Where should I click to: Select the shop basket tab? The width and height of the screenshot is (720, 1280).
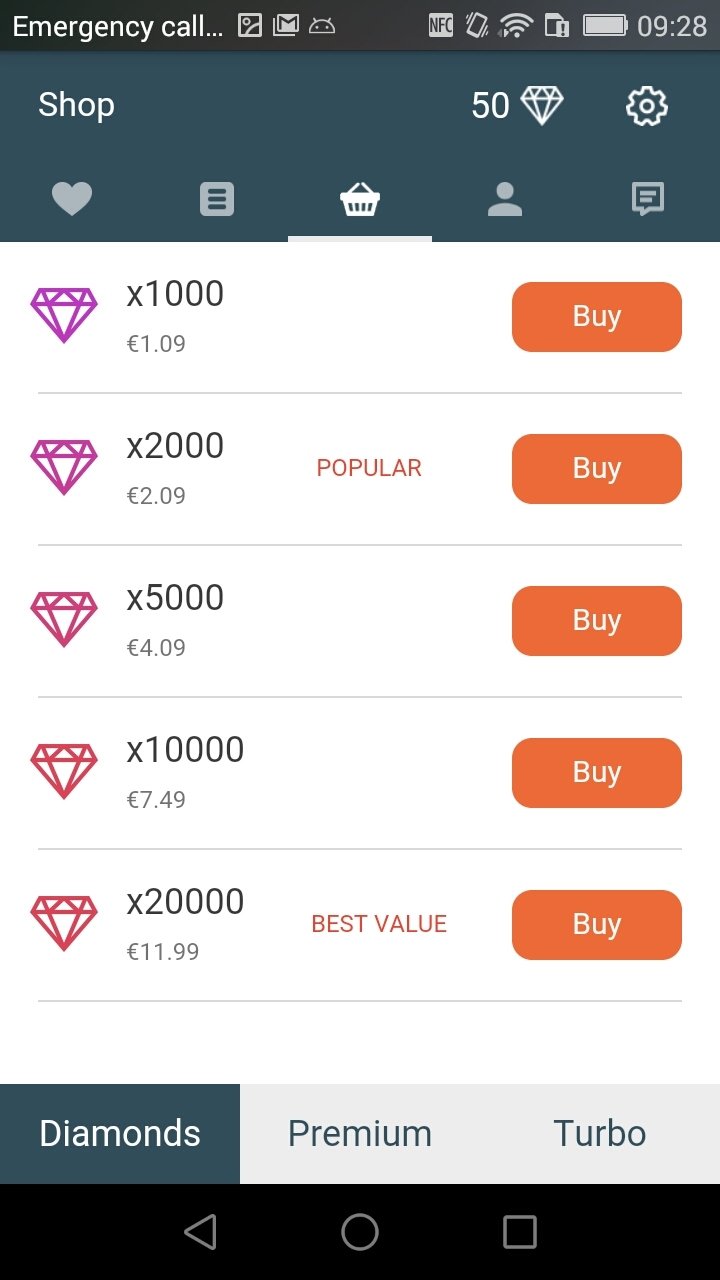pyautogui.click(x=360, y=199)
